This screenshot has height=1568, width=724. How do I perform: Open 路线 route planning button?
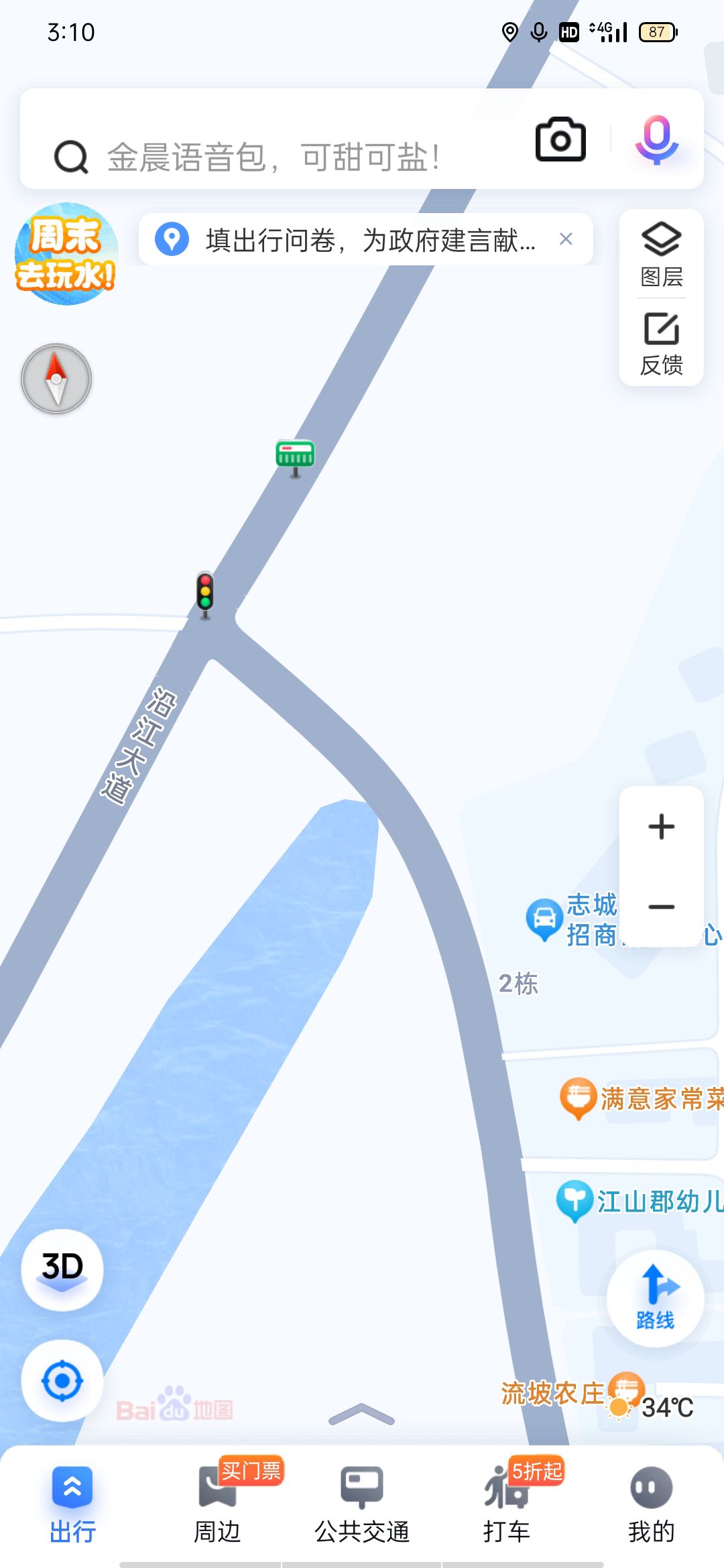(x=655, y=1299)
